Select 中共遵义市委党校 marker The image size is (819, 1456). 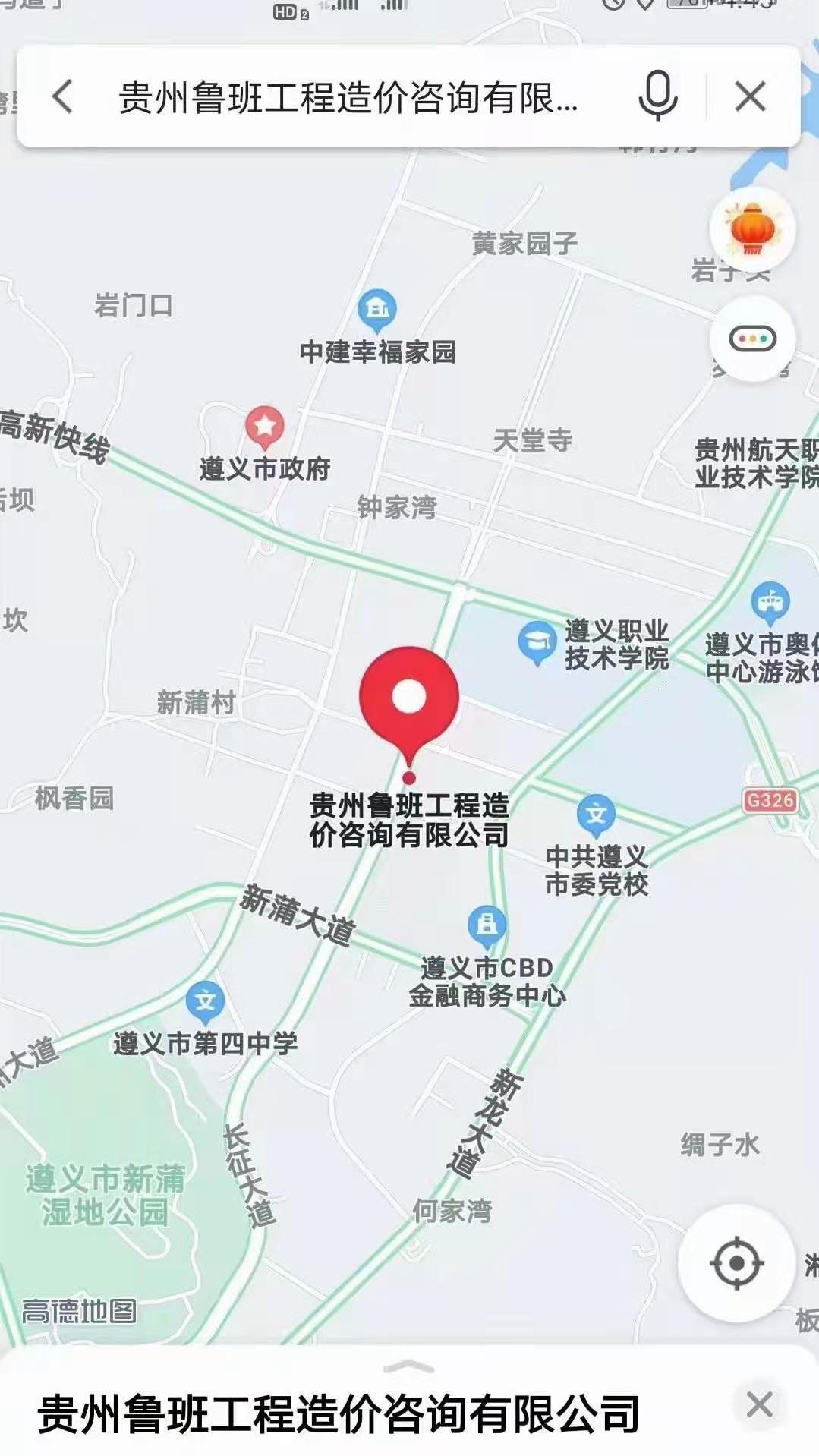click(596, 815)
